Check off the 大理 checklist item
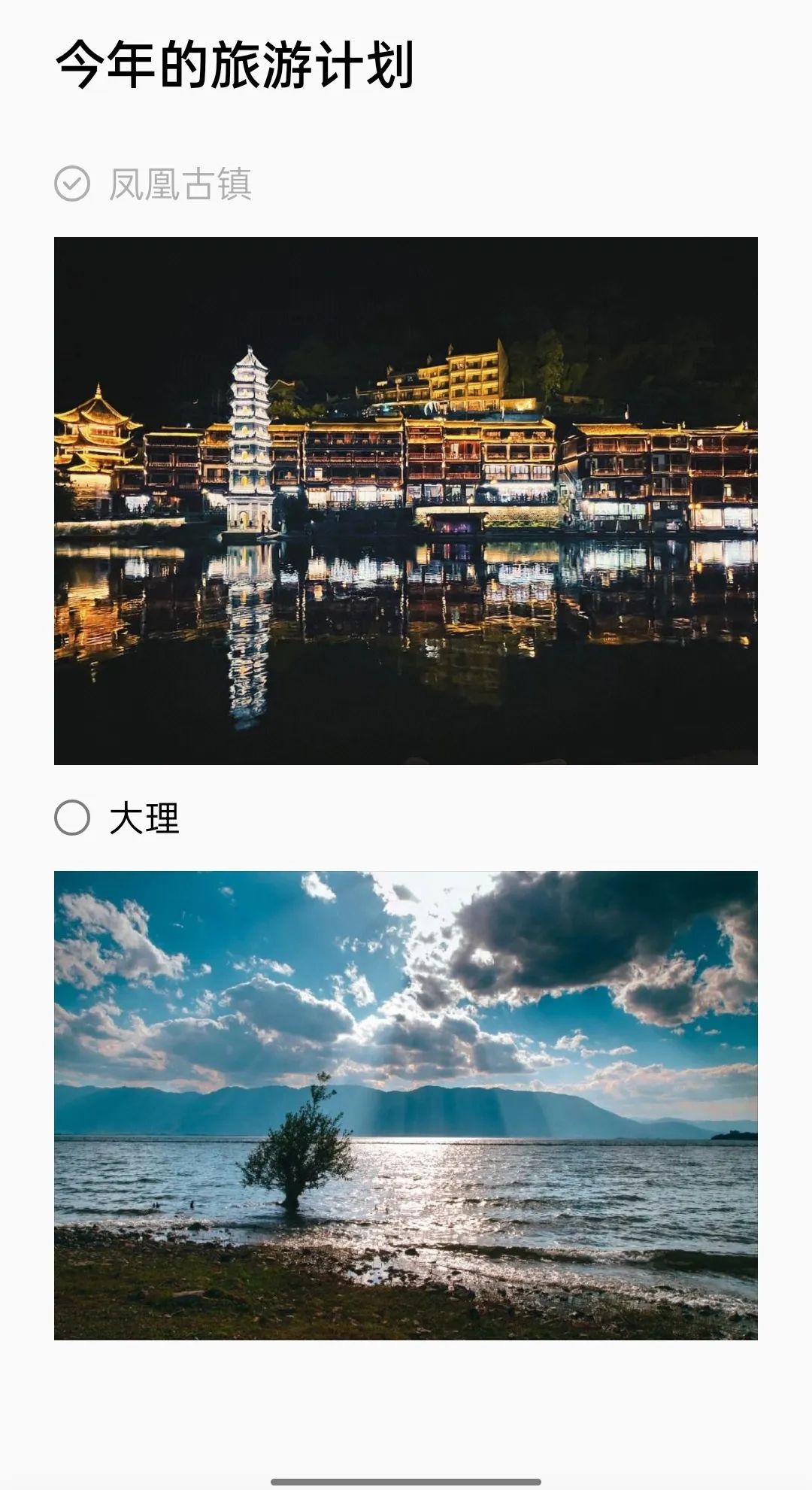The height and width of the screenshot is (1490, 812). [x=72, y=818]
